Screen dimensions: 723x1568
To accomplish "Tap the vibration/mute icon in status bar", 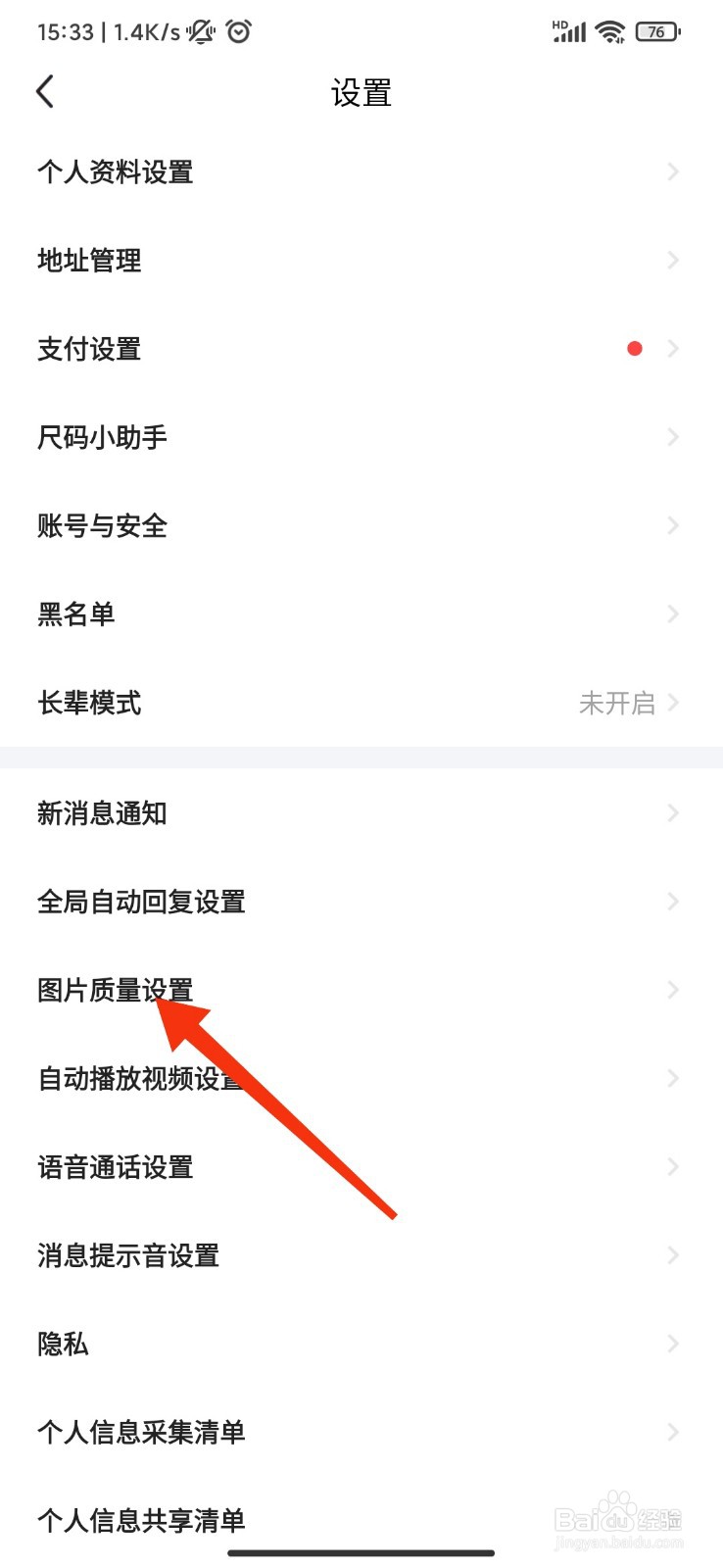I will 199,31.
